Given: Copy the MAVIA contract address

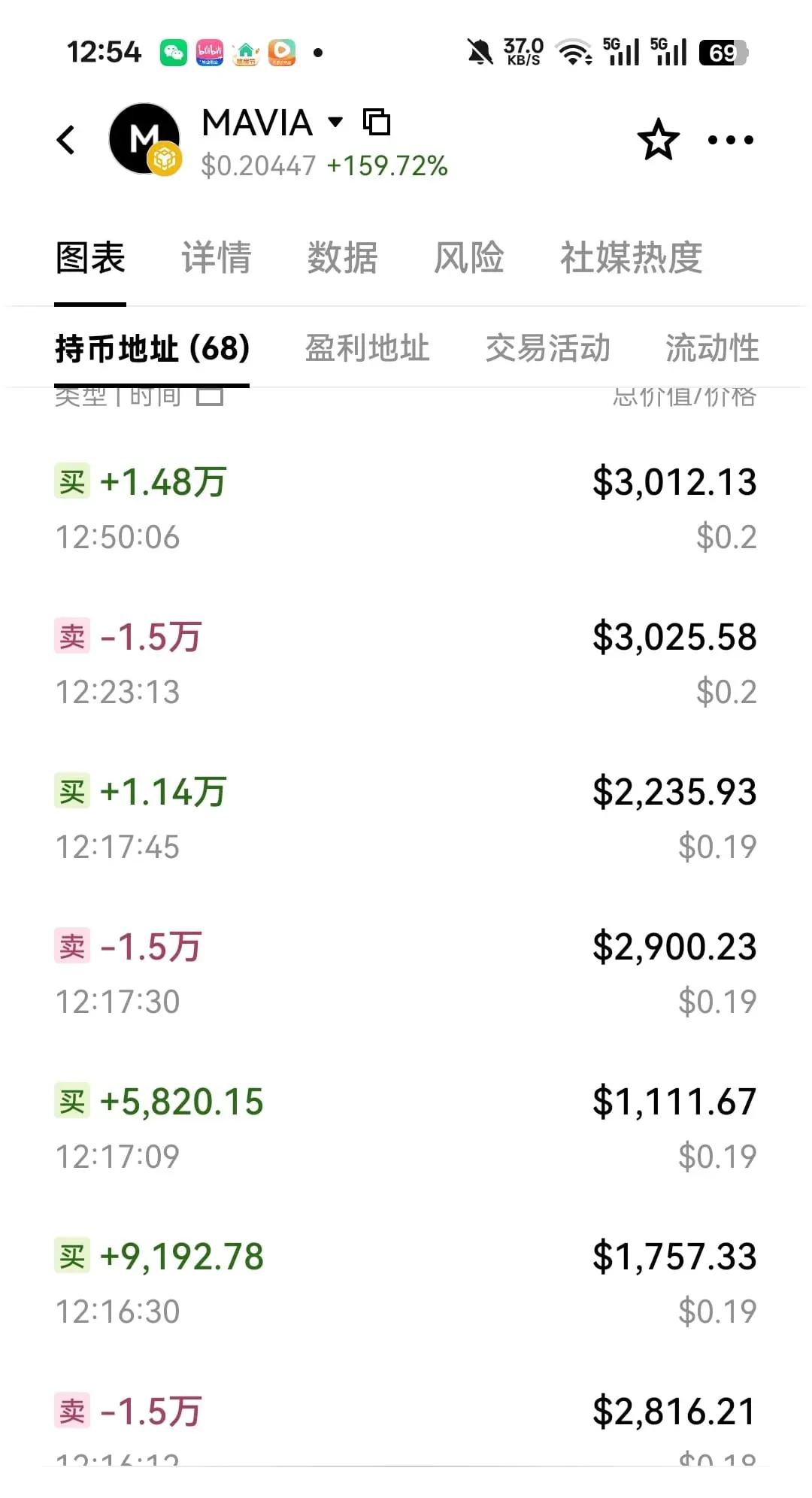Looking at the screenshot, I should 377,122.
